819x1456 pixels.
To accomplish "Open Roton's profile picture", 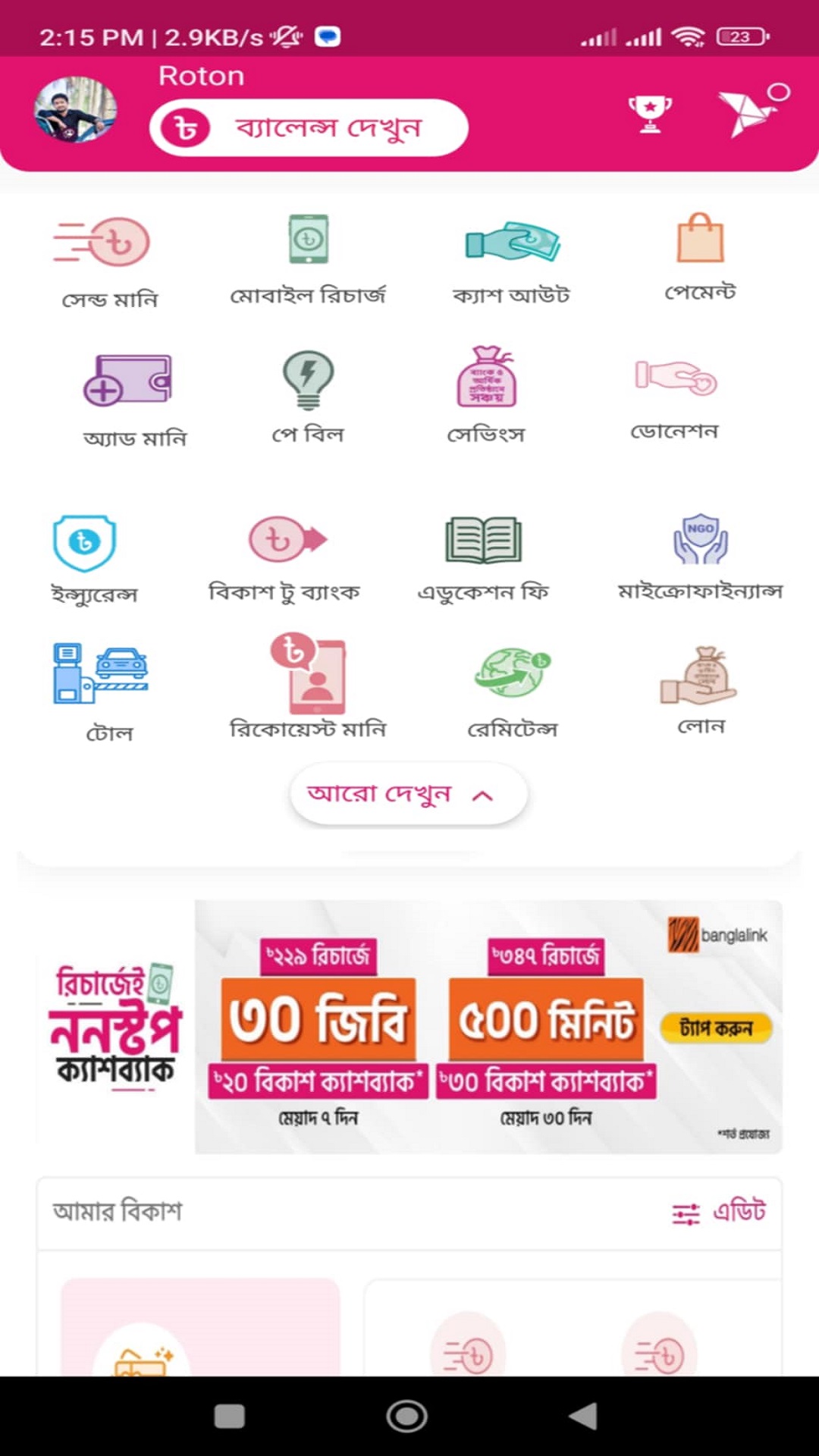I will point(76,110).
